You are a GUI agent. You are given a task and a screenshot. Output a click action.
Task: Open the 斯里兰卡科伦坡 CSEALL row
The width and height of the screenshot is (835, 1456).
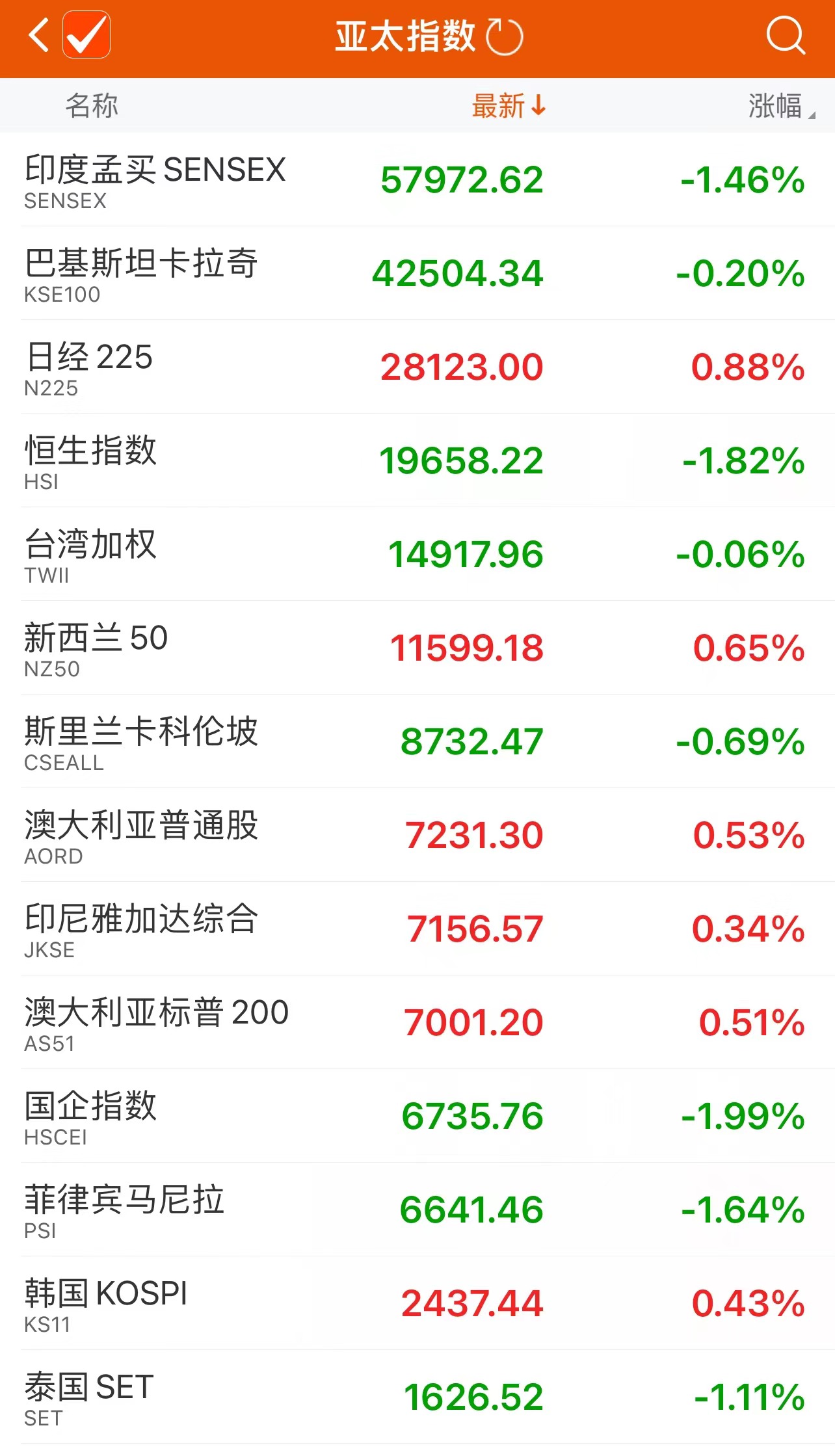416,742
